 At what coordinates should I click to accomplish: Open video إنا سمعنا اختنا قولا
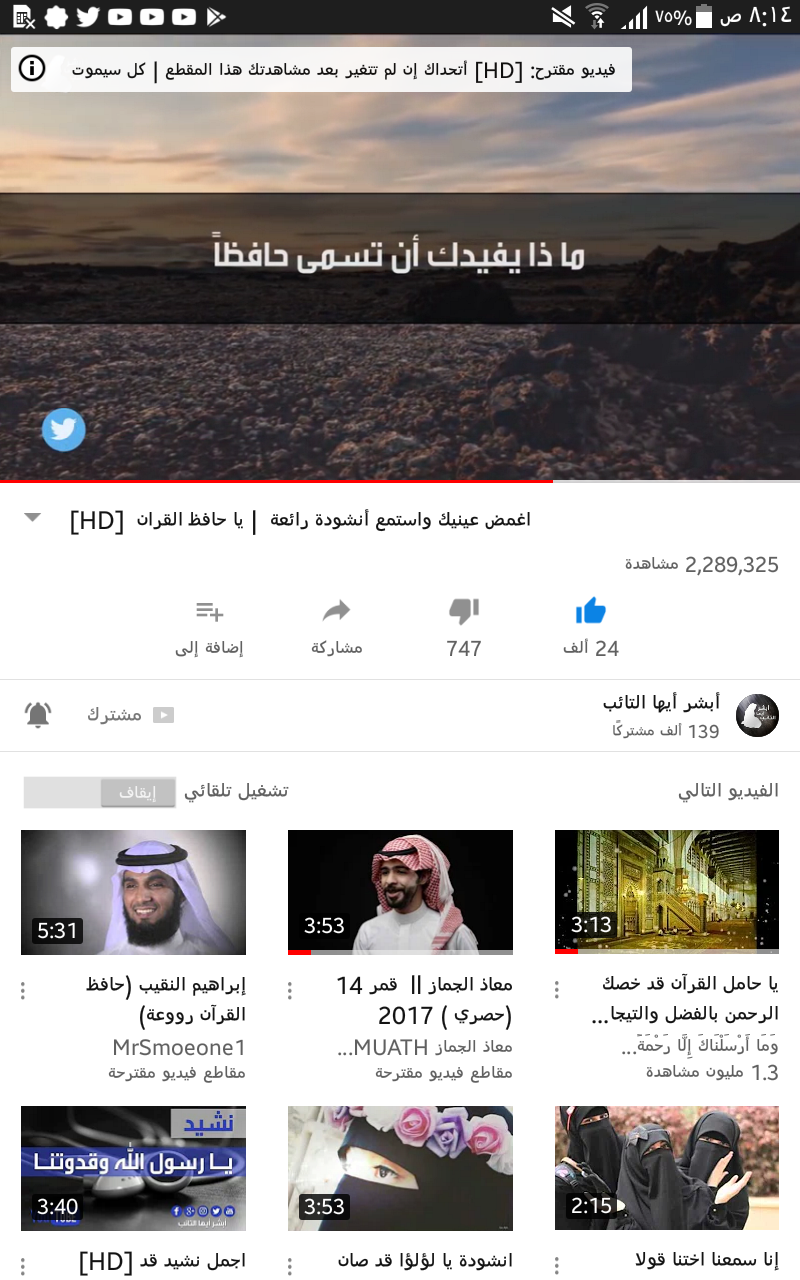(667, 1168)
